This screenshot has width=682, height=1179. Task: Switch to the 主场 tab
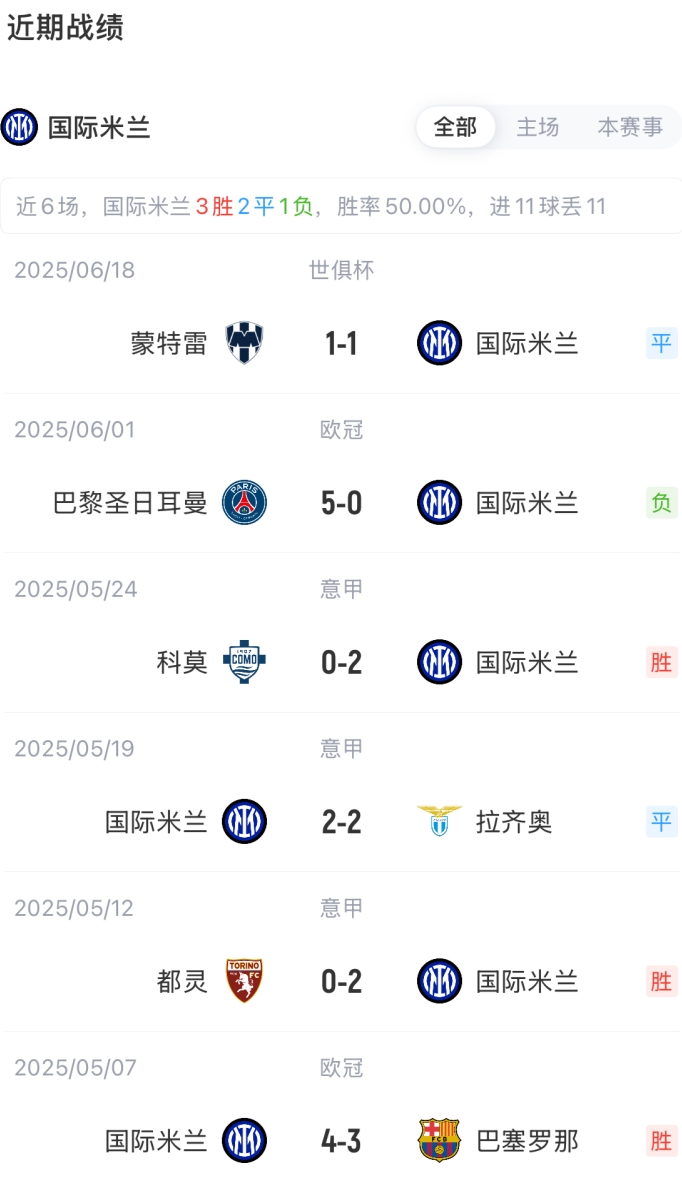[537, 127]
